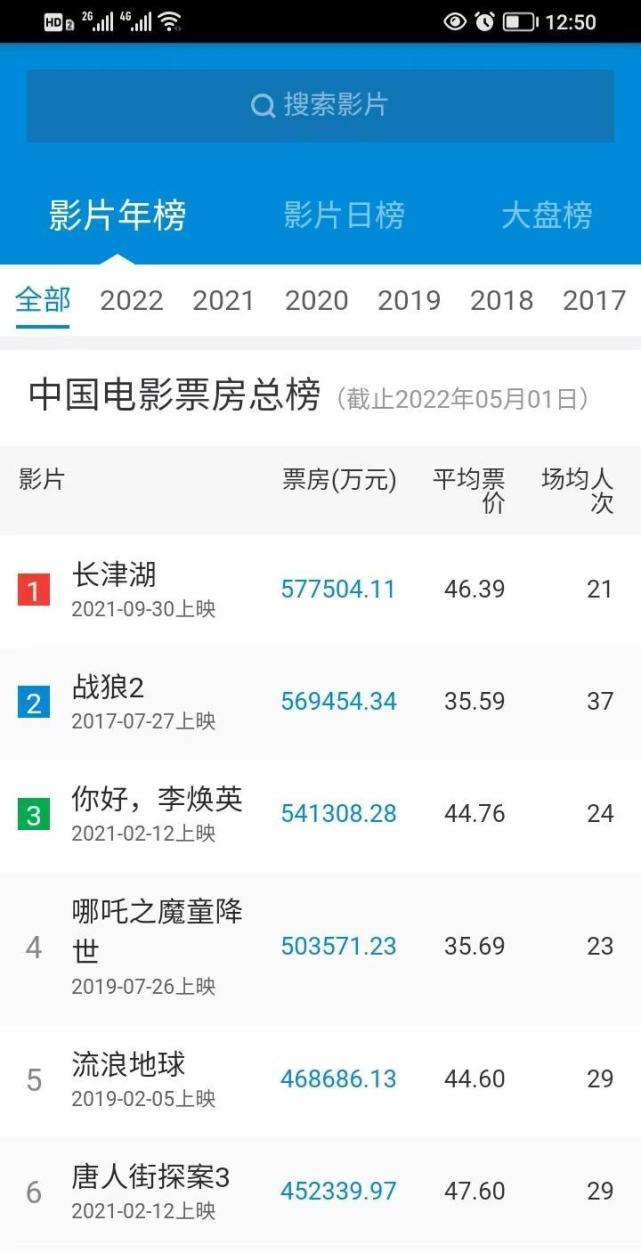Show the 2019 box office ranking
The height and width of the screenshot is (1253, 641).
pyautogui.click(x=408, y=300)
